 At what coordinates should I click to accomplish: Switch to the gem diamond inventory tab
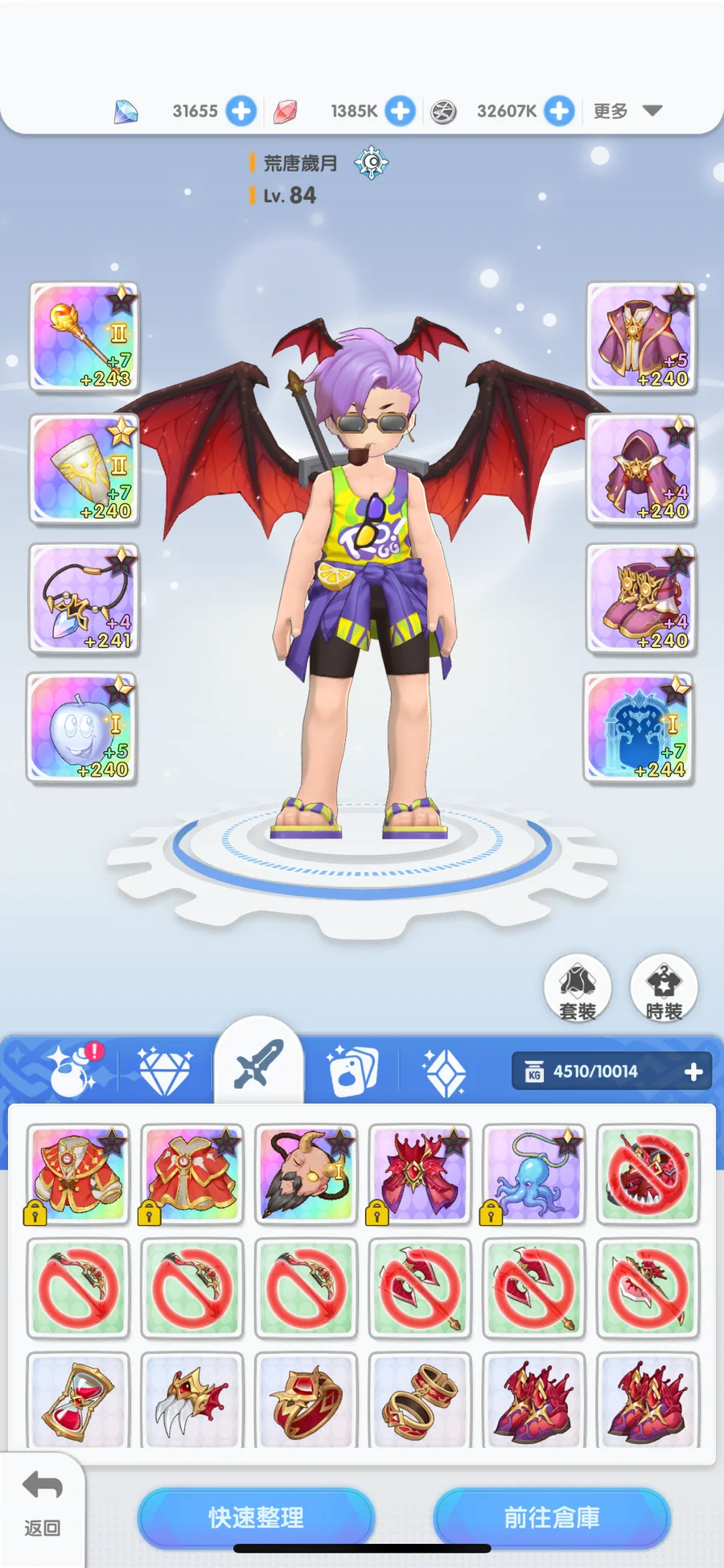164,1071
